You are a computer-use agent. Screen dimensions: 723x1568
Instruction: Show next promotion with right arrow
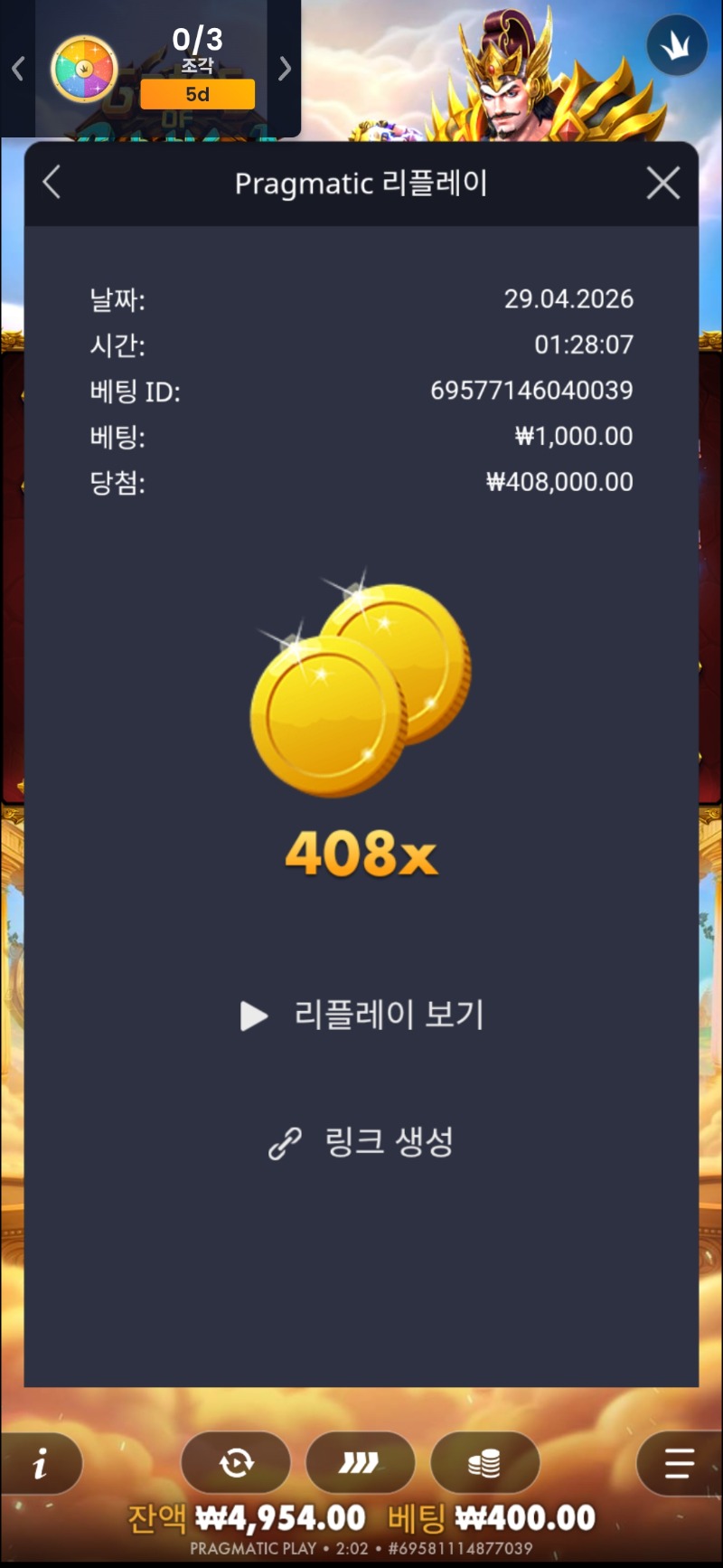point(285,69)
